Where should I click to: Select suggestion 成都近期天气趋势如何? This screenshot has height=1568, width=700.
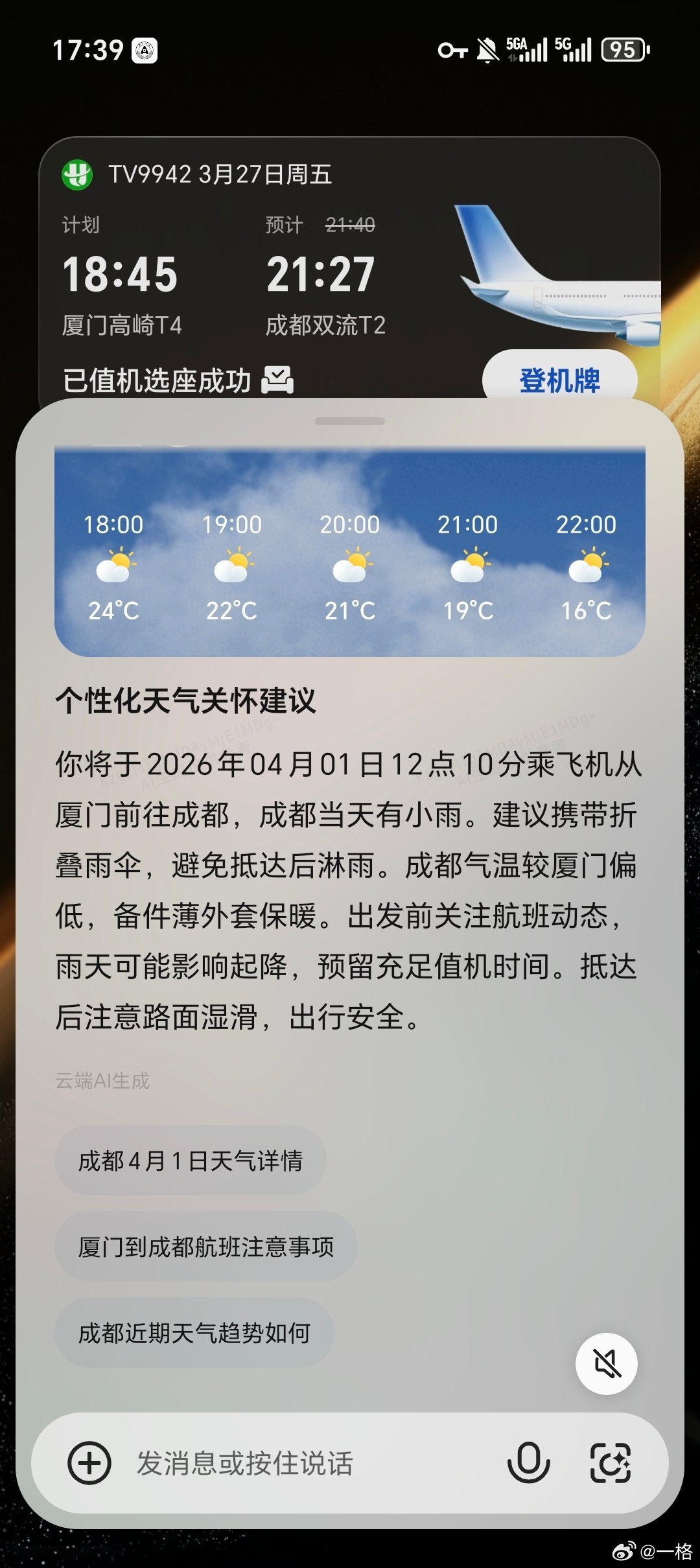pos(194,1332)
